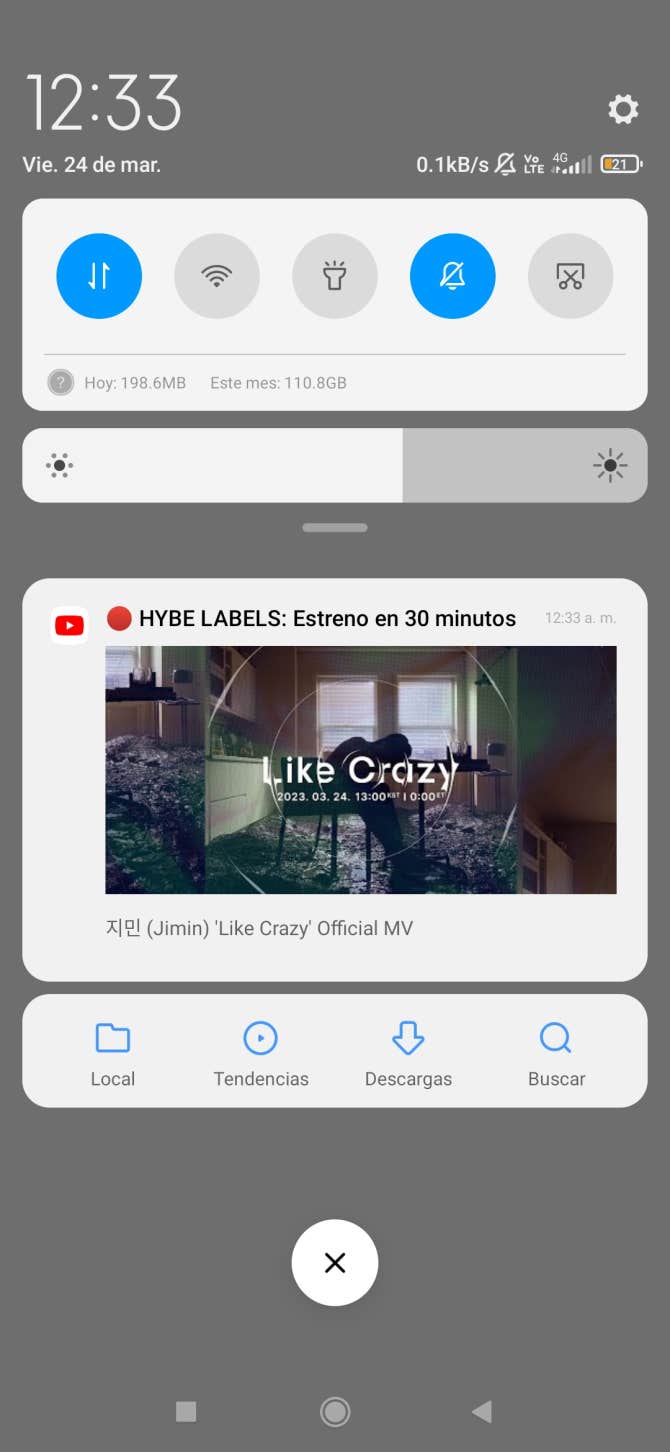Take a screenshot with the scissors tile
Screen dimensions: 670x1452
(570, 276)
